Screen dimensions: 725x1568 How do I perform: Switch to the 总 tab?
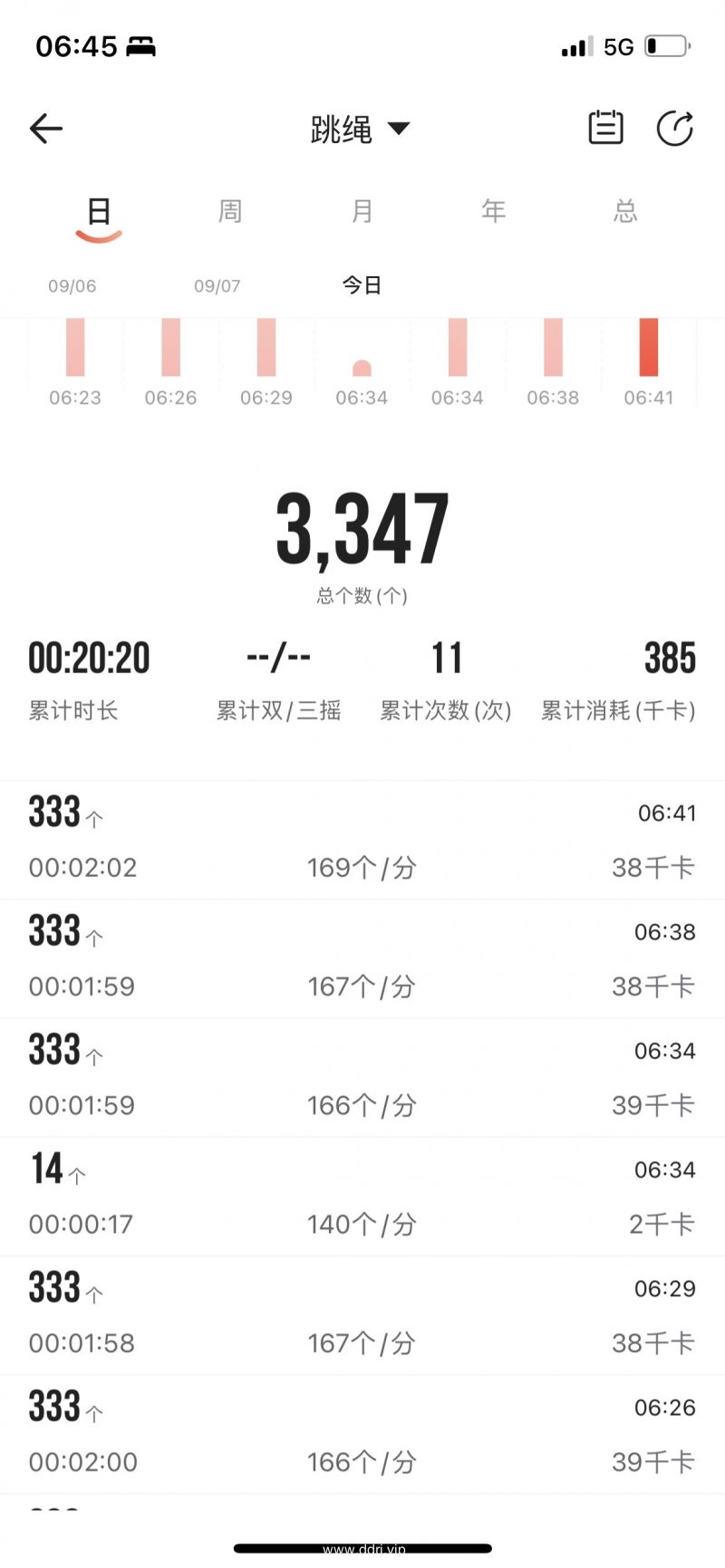[625, 211]
